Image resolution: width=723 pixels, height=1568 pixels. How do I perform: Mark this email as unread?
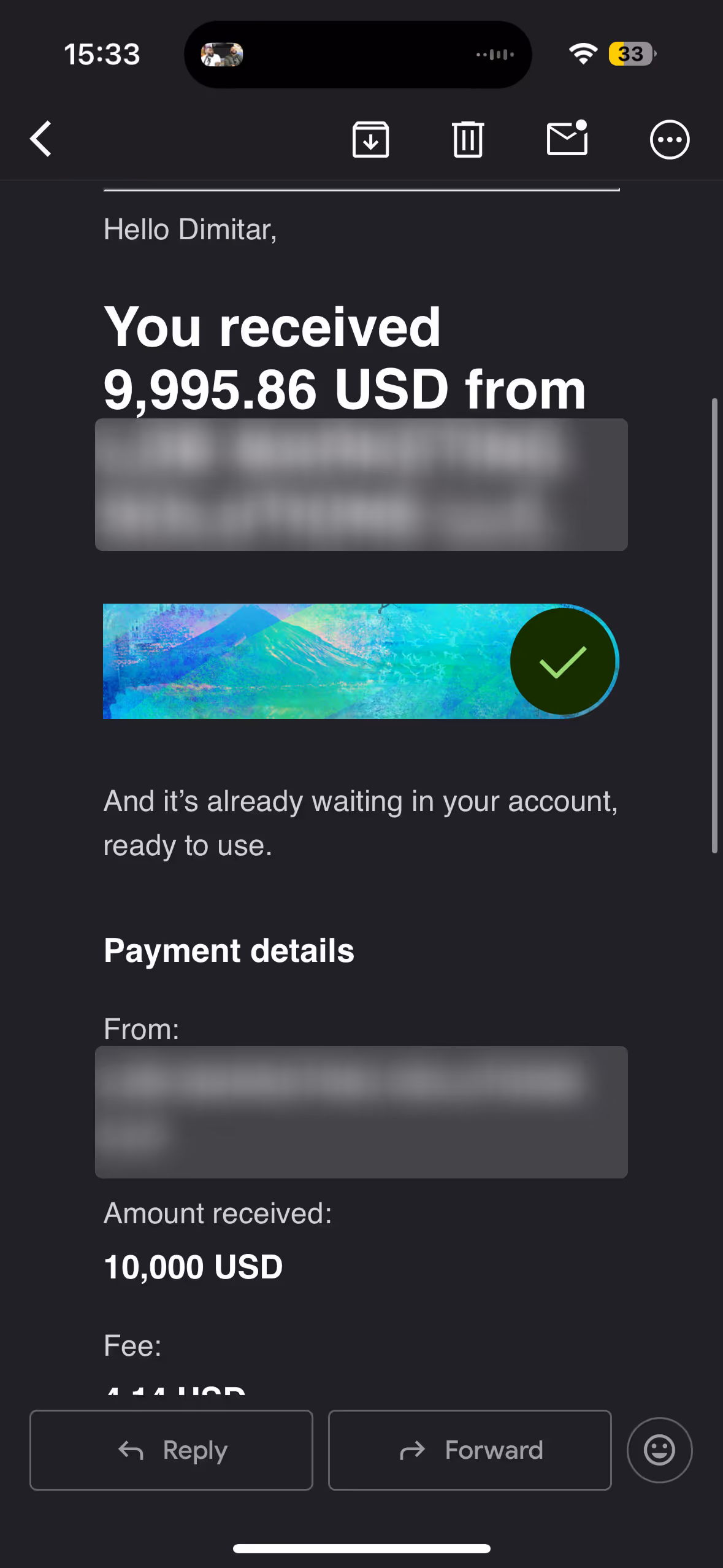567,138
